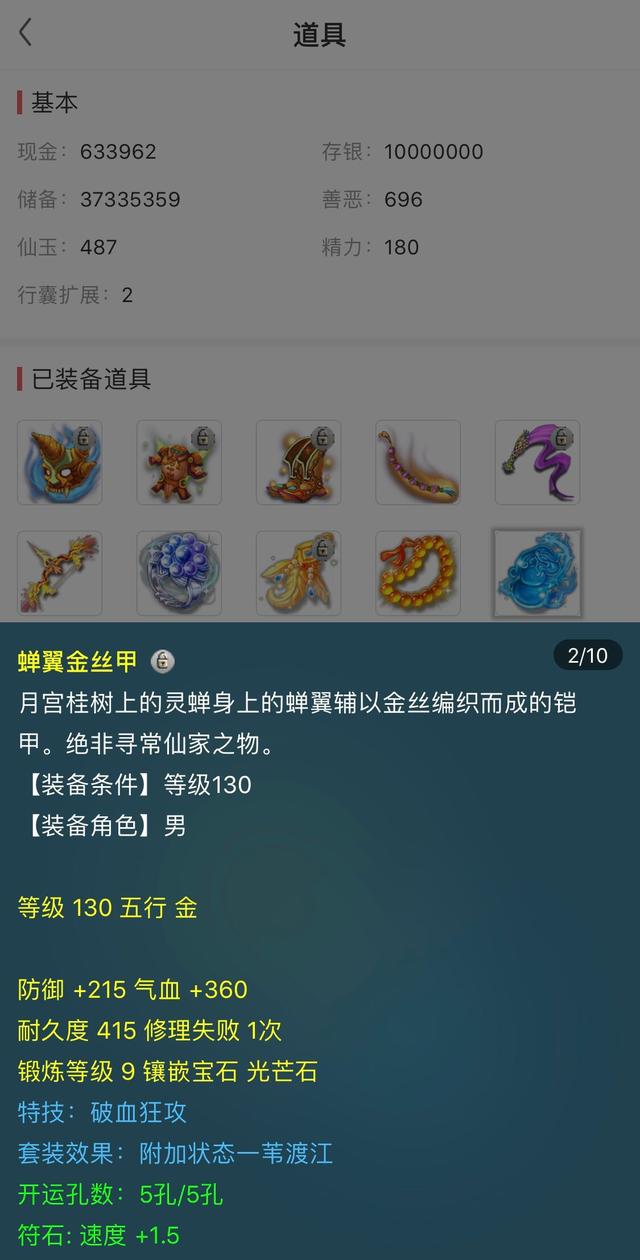The width and height of the screenshot is (640, 1260).
Task: View the orange bead necklace item
Action: [x=418, y=573]
